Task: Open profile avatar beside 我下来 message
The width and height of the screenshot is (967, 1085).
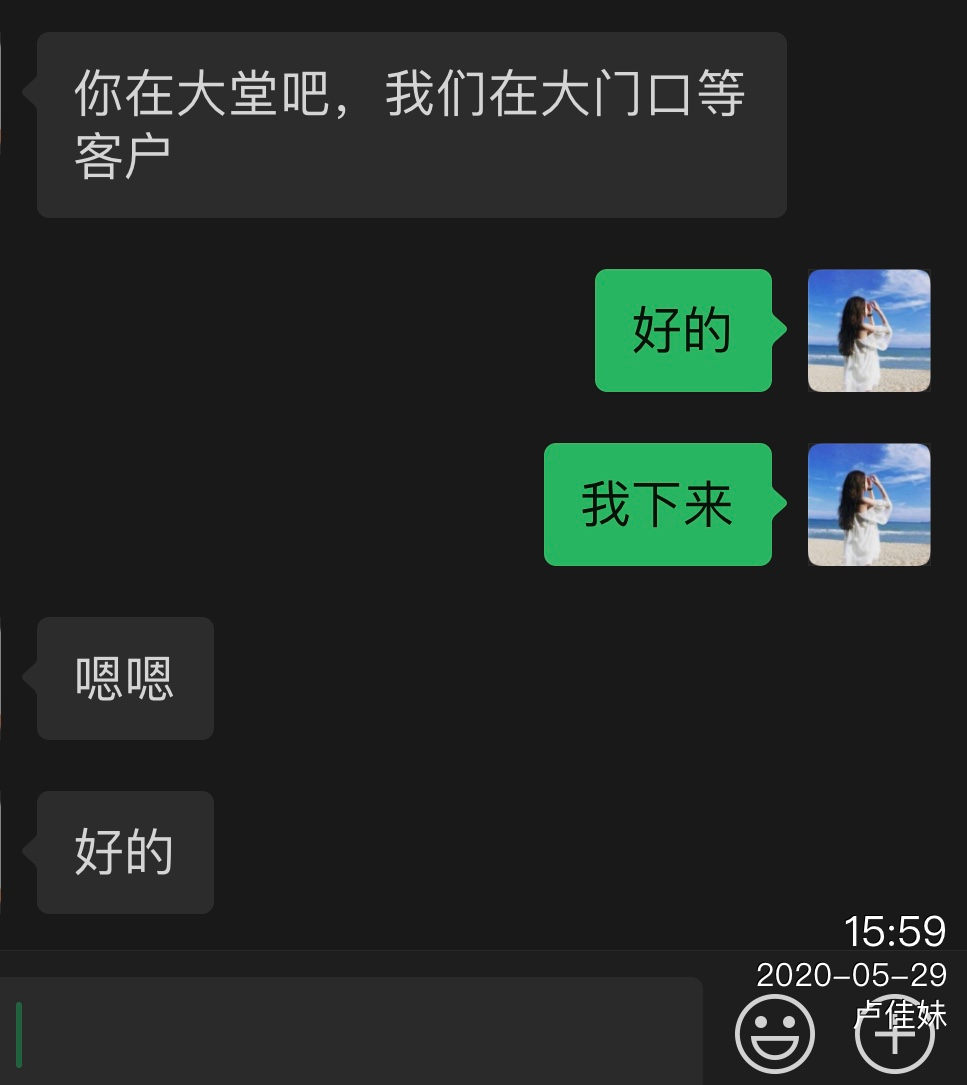Action: pos(868,504)
